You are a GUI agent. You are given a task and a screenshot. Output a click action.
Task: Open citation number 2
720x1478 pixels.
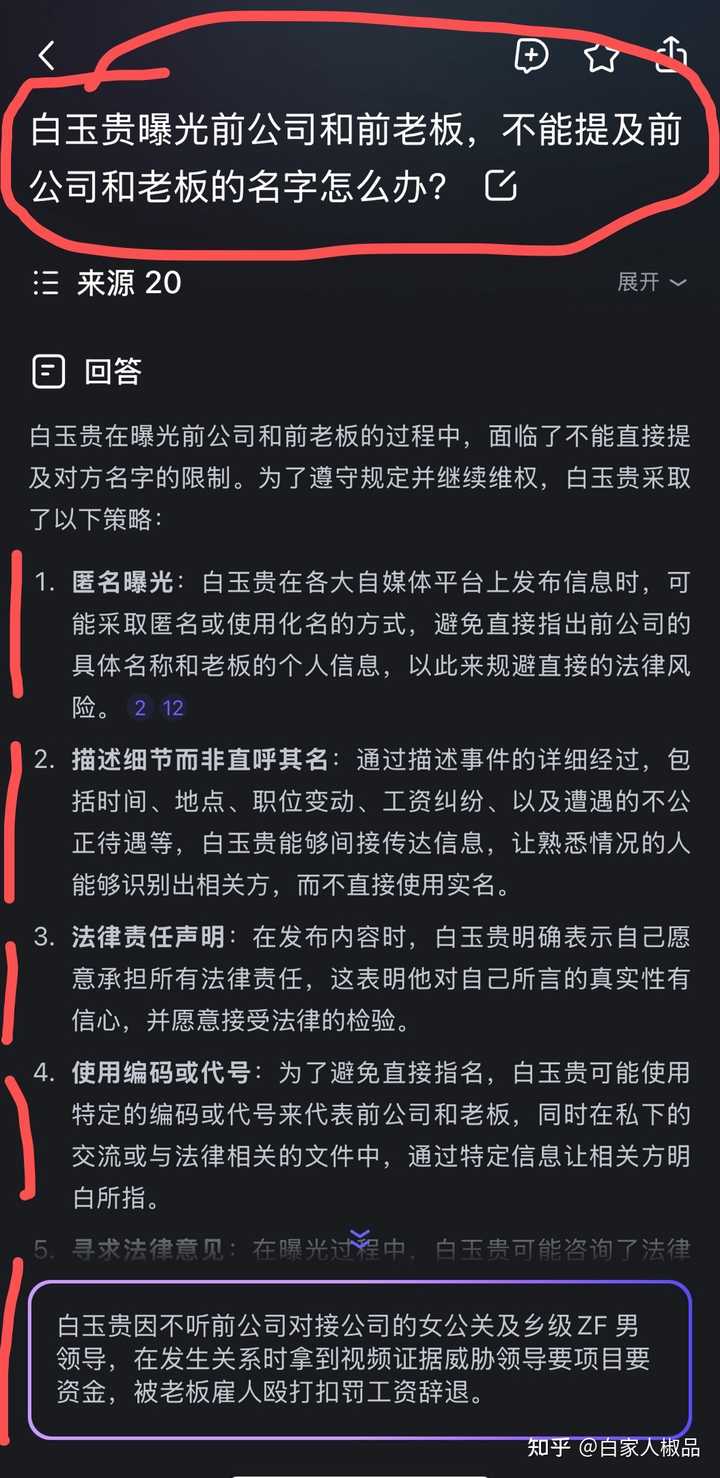(x=140, y=708)
